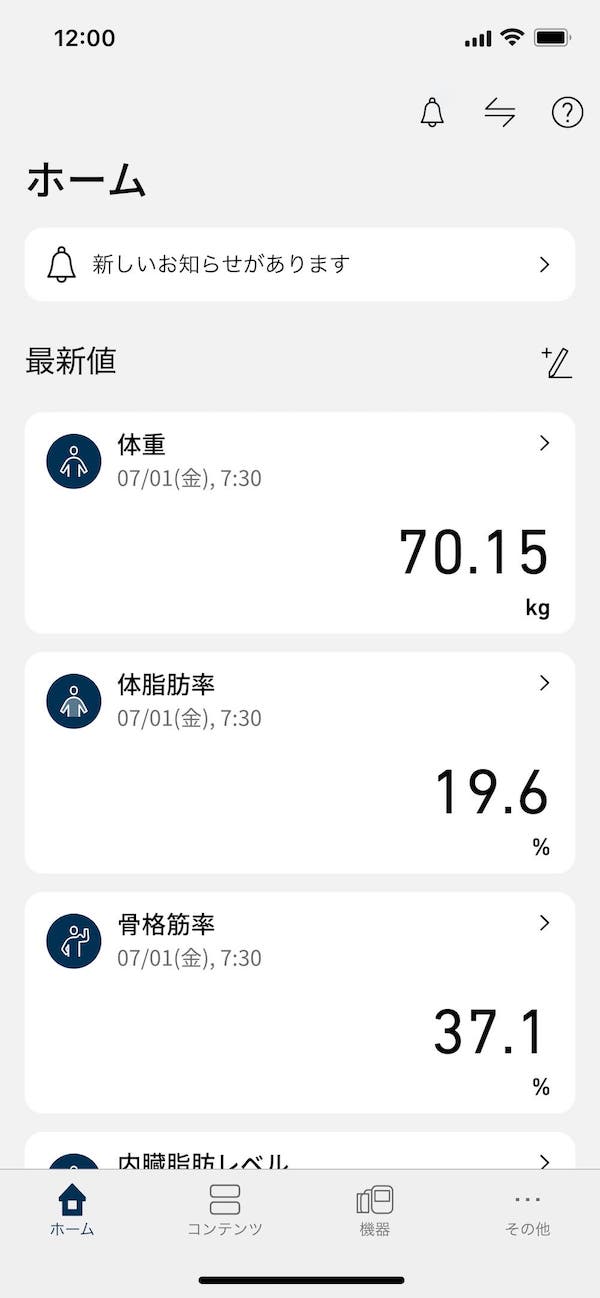Image resolution: width=600 pixels, height=1298 pixels.
Task: Open the 体重 card showing 70.15 kg
Action: click(x=300, y=522)
